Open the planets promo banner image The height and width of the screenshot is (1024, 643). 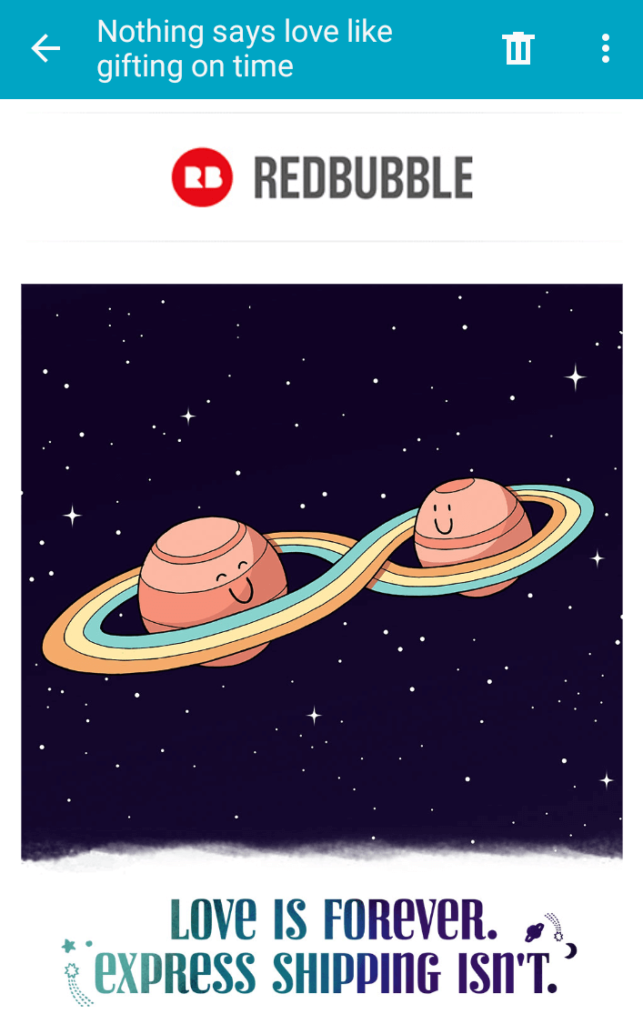click(x=322, y=572)
